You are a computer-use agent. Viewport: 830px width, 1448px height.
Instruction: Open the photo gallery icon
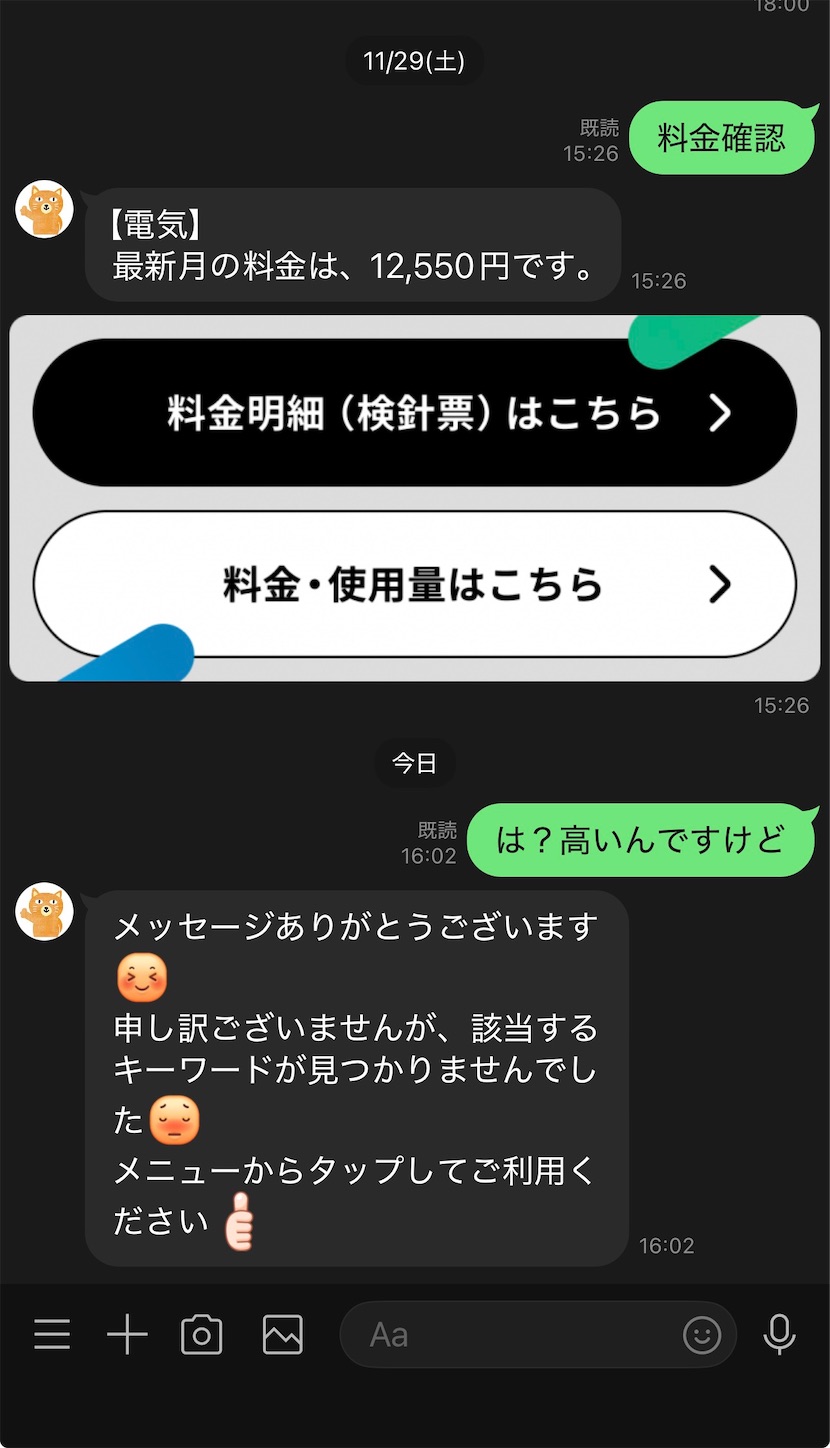click(282, 1335)
